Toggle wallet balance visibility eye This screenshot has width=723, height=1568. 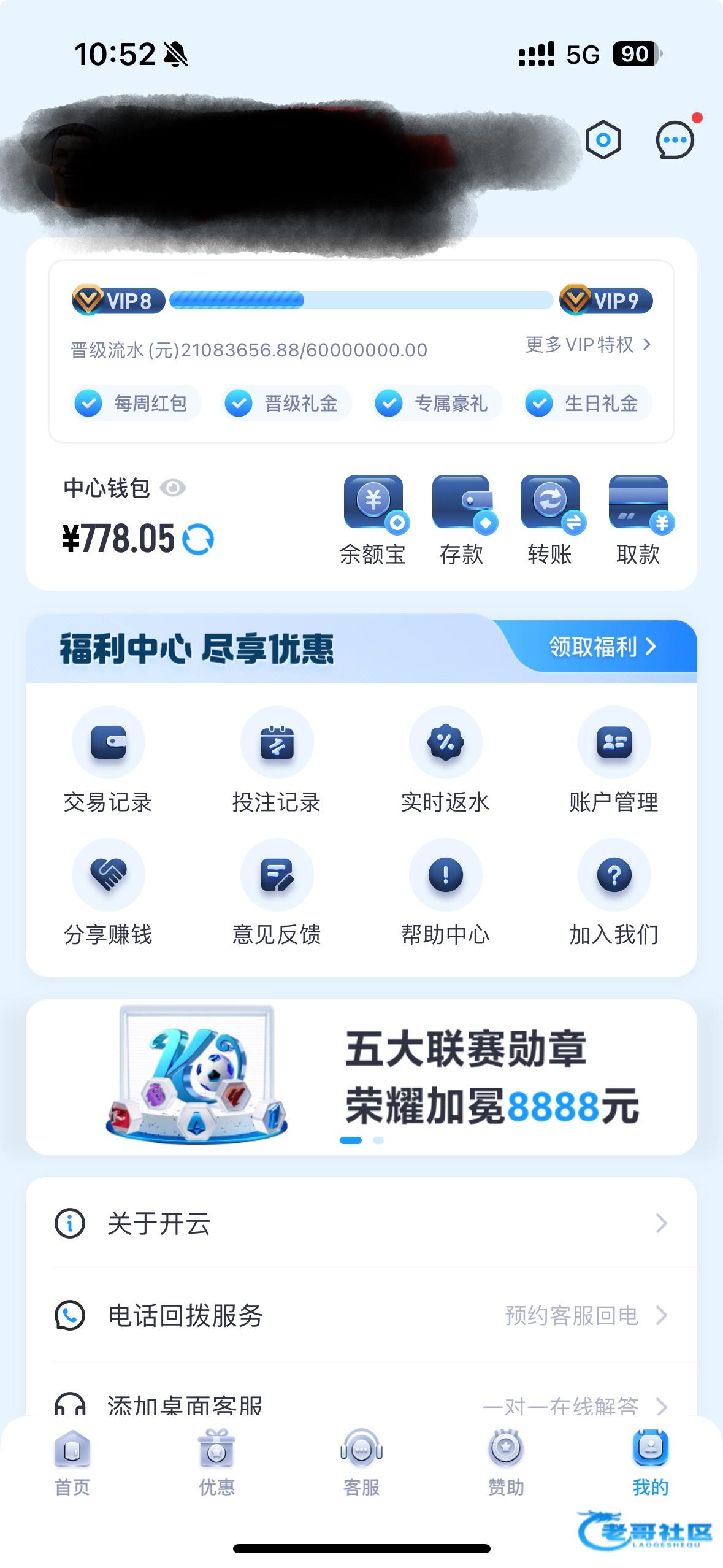click(173, 488)
